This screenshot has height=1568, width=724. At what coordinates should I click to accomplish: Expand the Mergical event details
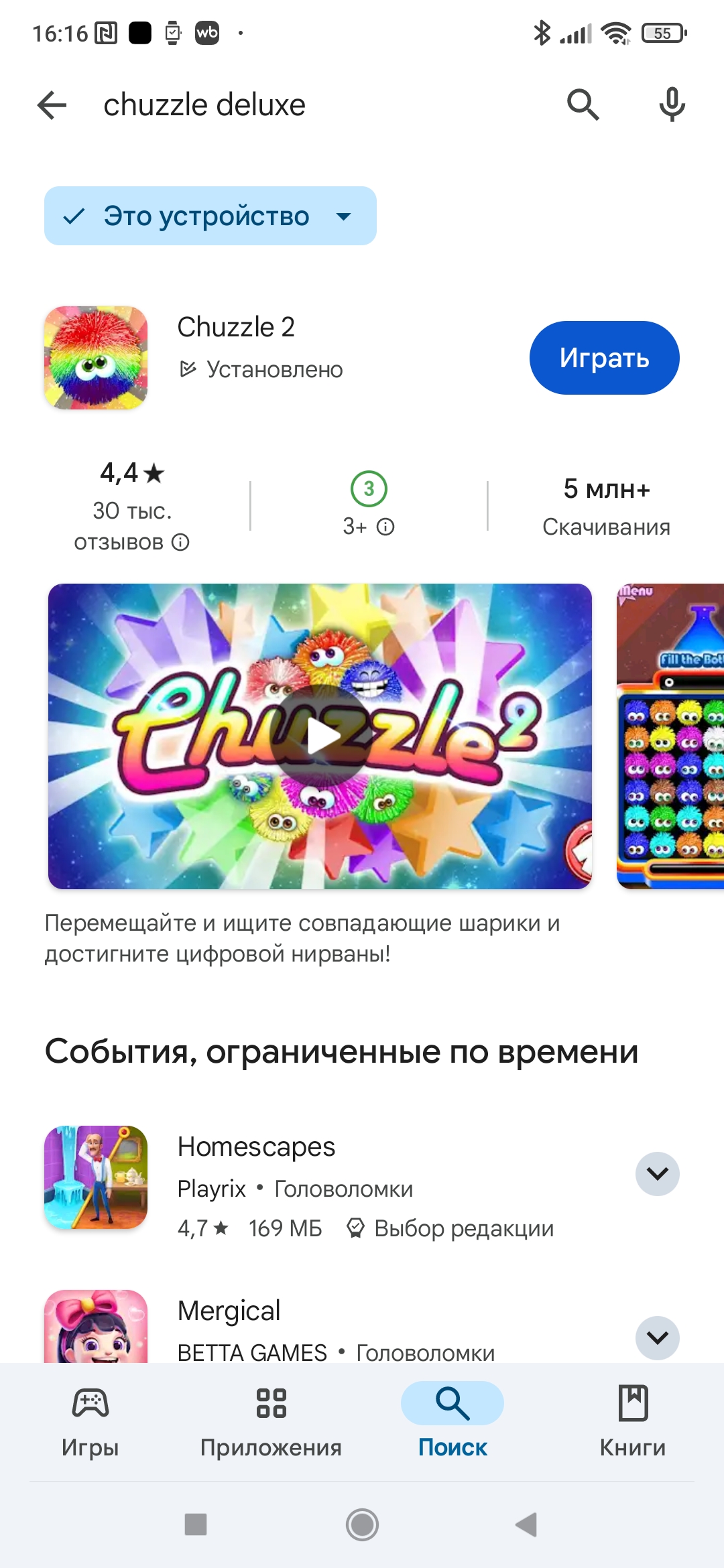pos(657,1338)
